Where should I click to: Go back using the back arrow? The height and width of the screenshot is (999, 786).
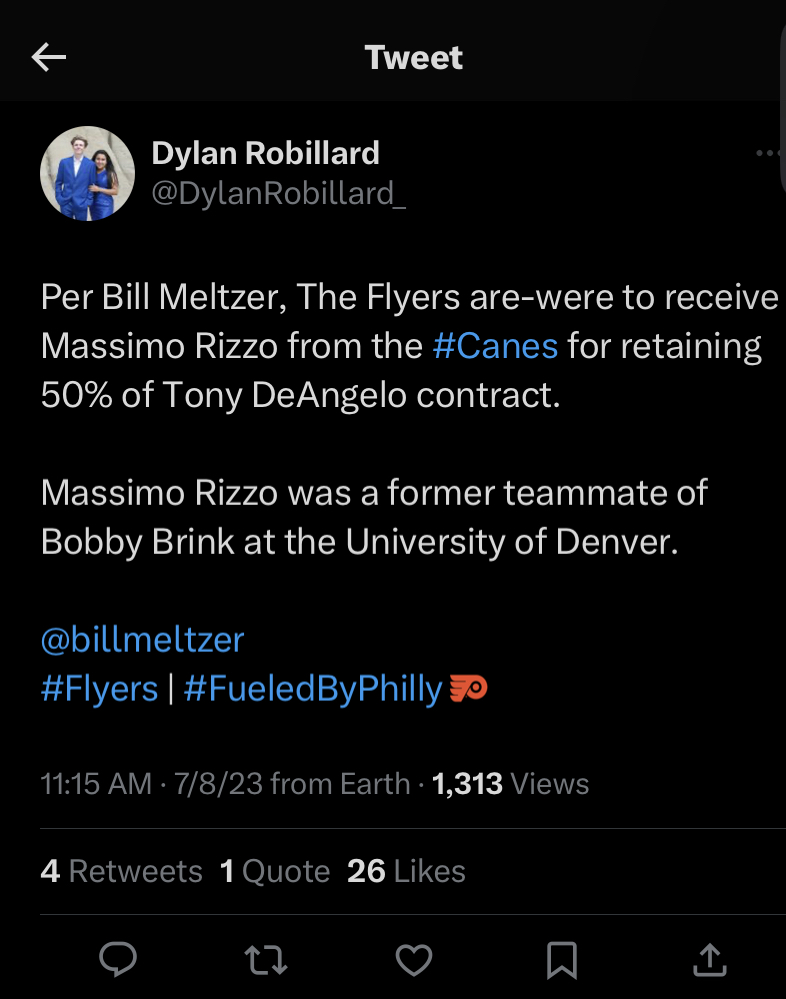[x=48, y=58]
